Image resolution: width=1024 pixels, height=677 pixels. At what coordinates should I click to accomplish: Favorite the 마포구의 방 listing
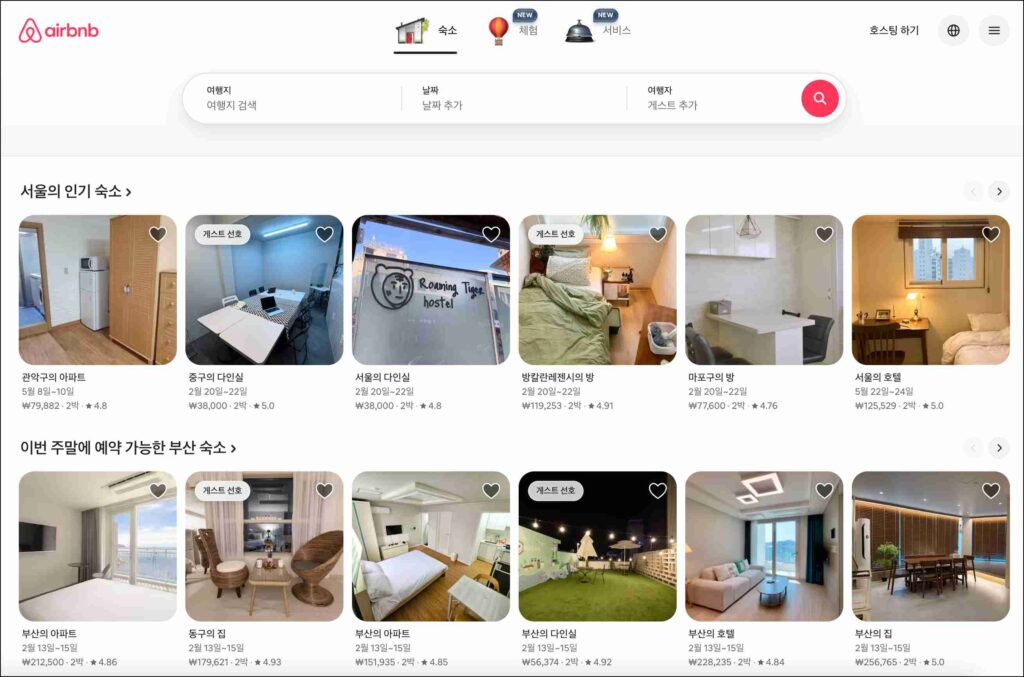(824, 234)
